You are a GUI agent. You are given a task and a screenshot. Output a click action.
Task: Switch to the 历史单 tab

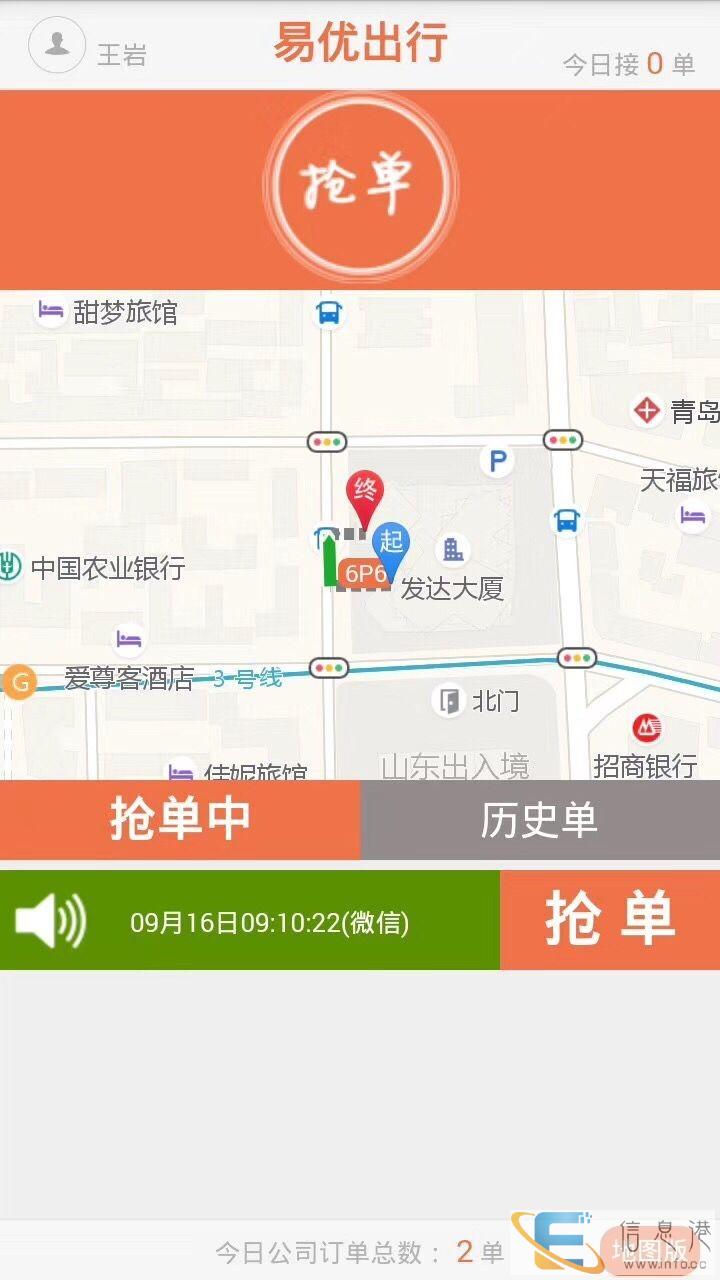[540, 820]
